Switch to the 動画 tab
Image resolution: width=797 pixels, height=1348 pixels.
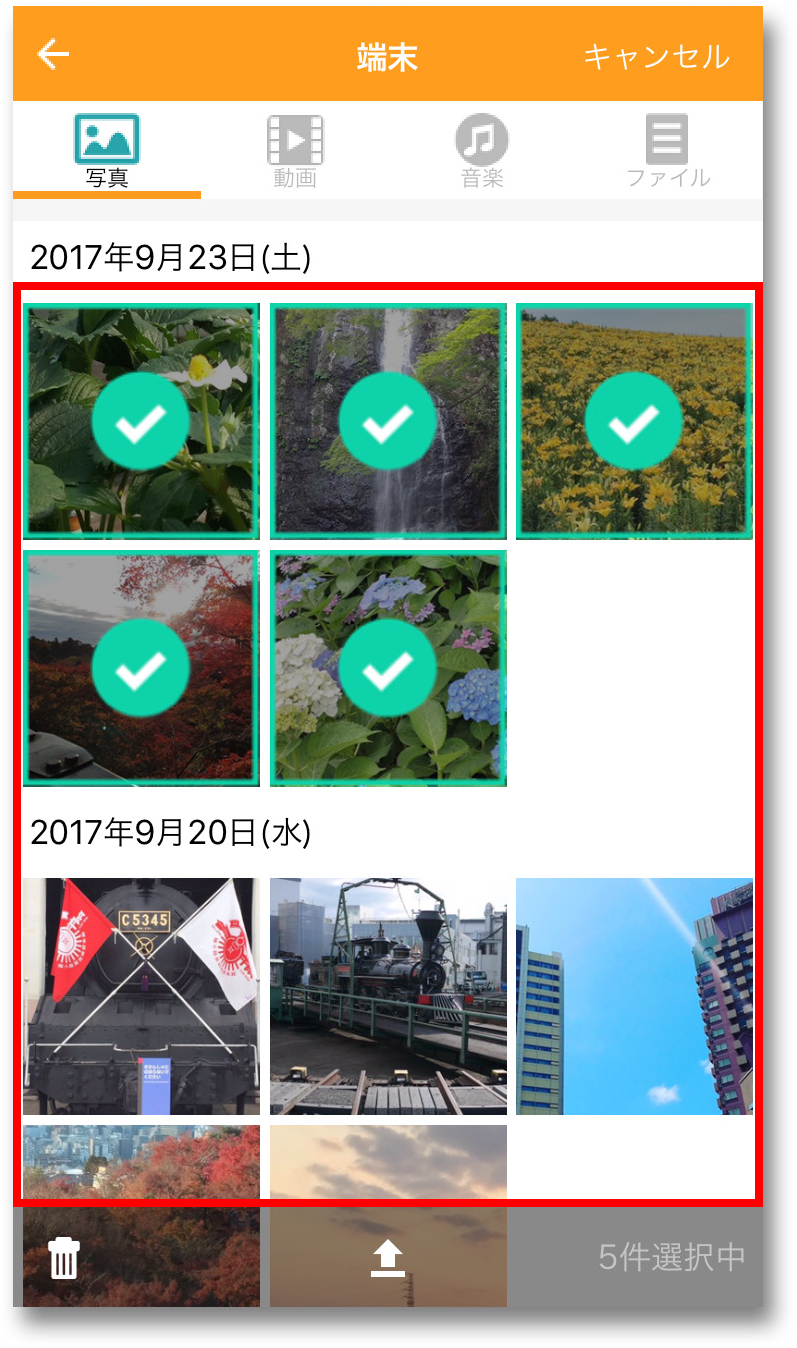coord(295,151)
